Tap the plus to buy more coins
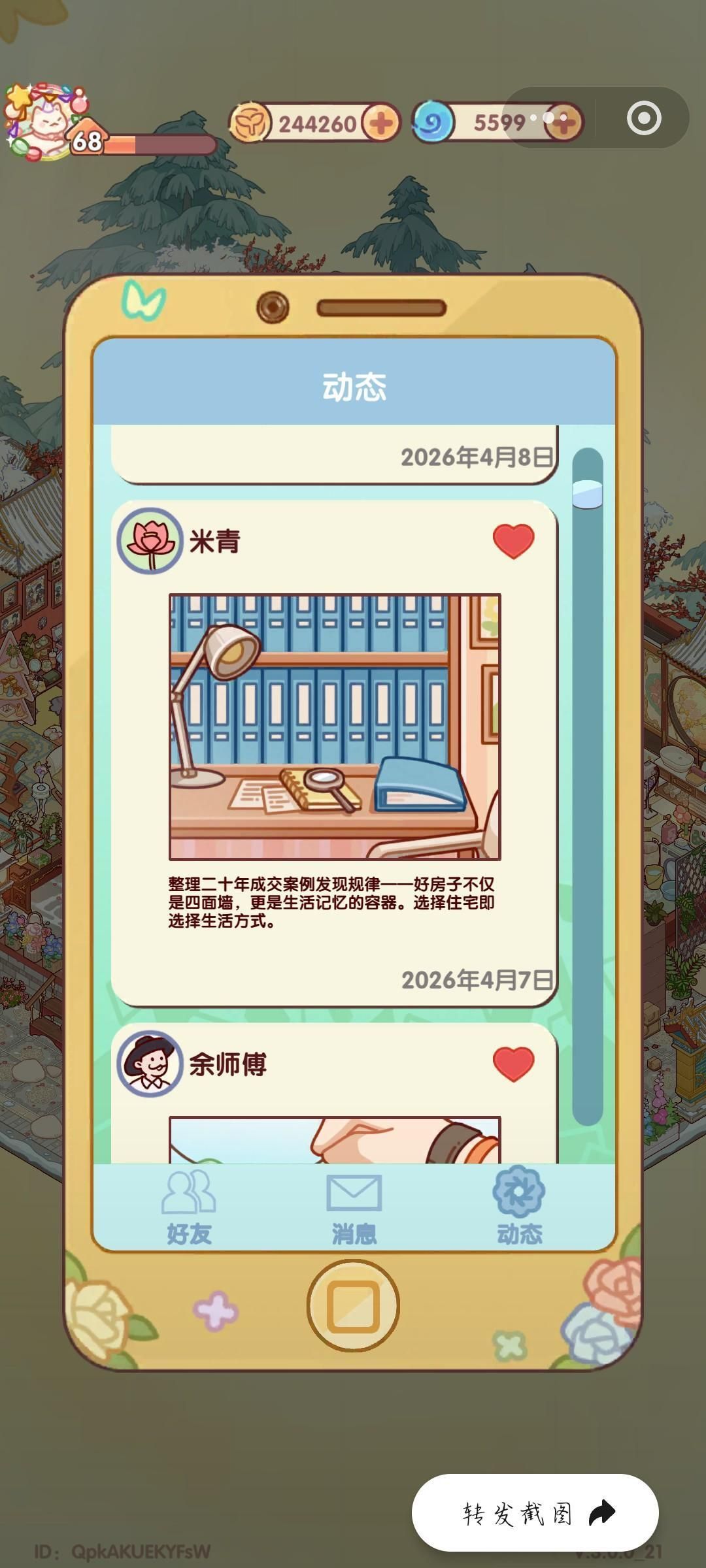The image size is (706, 1568). pos(380,121)
